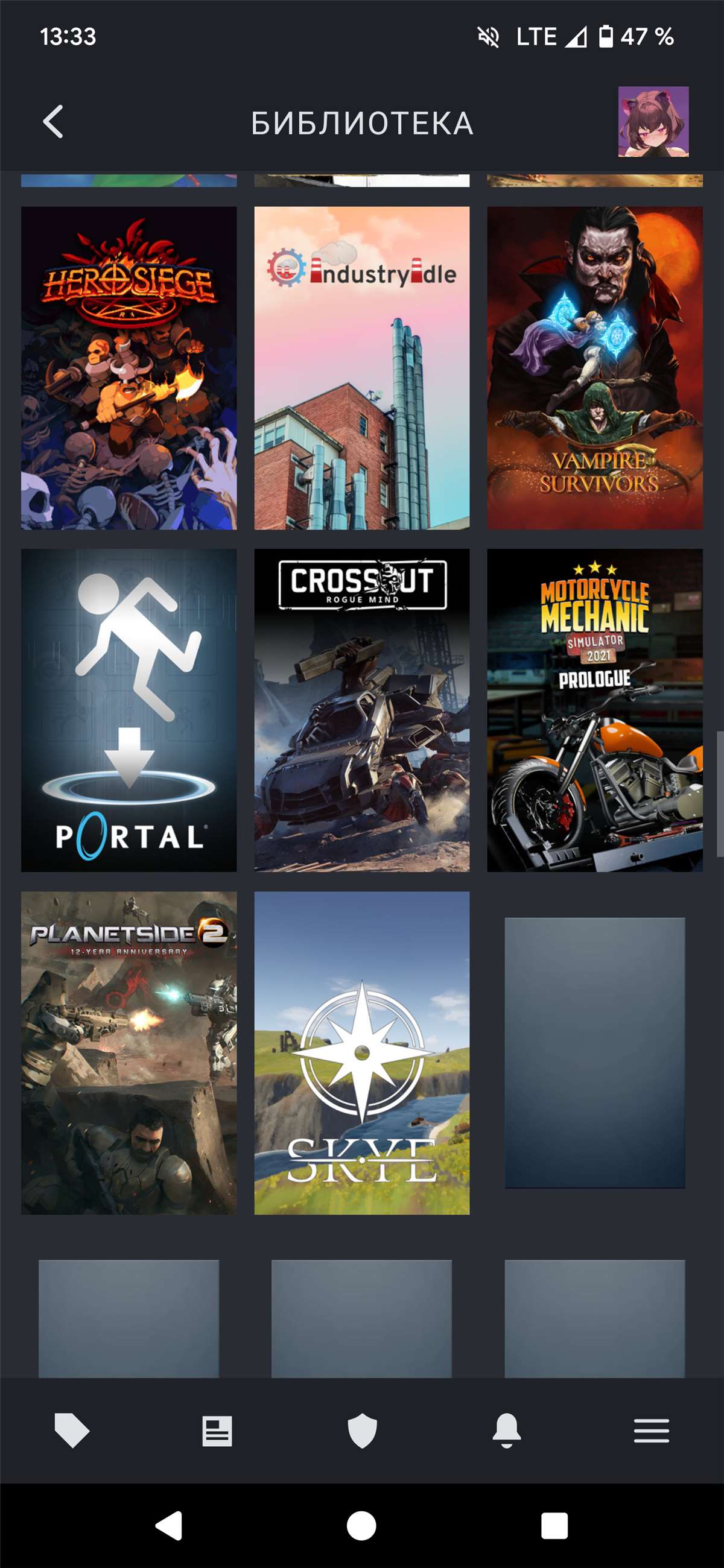
Task: Open the profile avatar
Action: [x=653, y=122]
